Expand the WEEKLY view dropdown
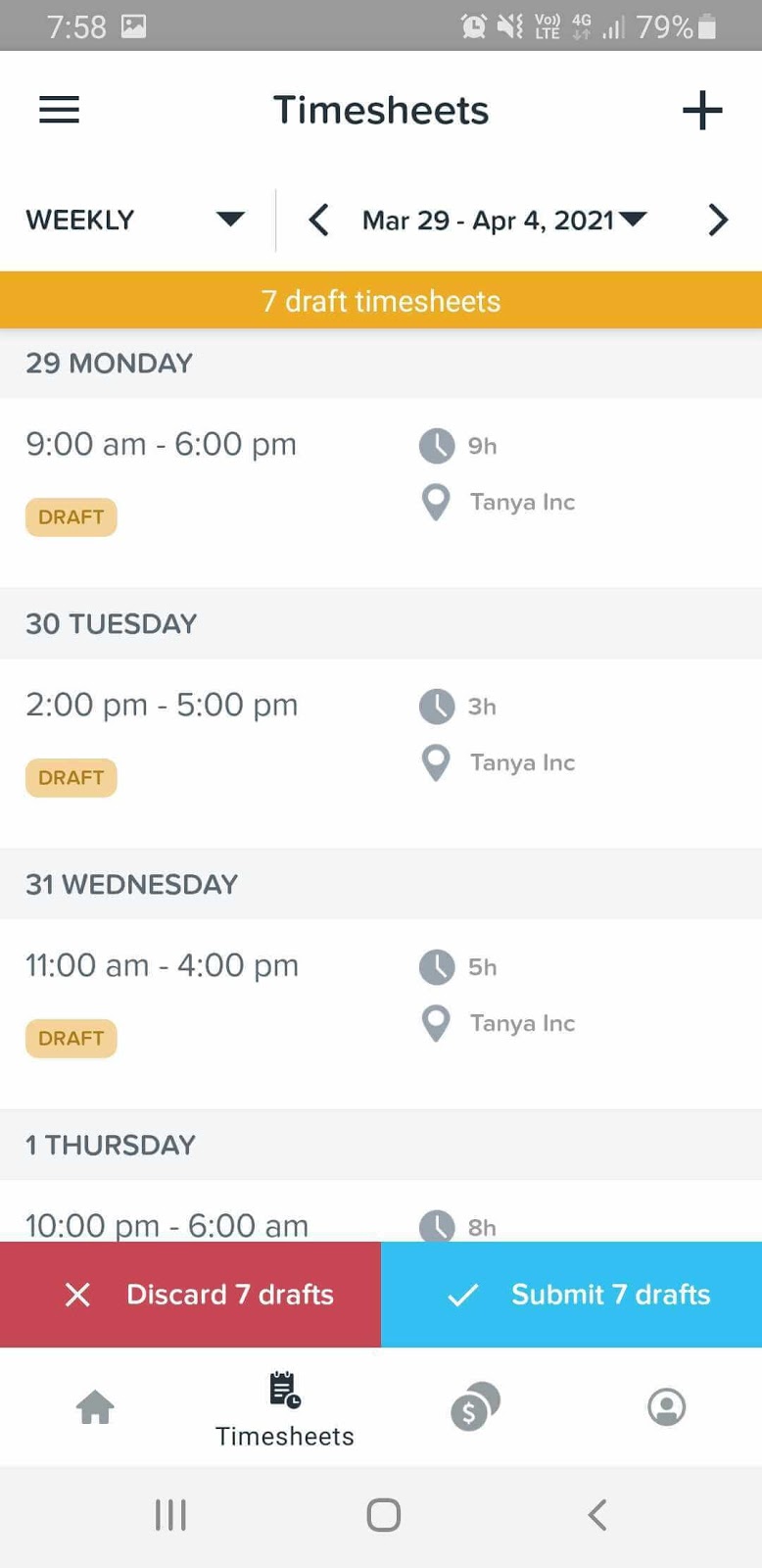This screenshot has height=1568, width=762. point(135,220)
